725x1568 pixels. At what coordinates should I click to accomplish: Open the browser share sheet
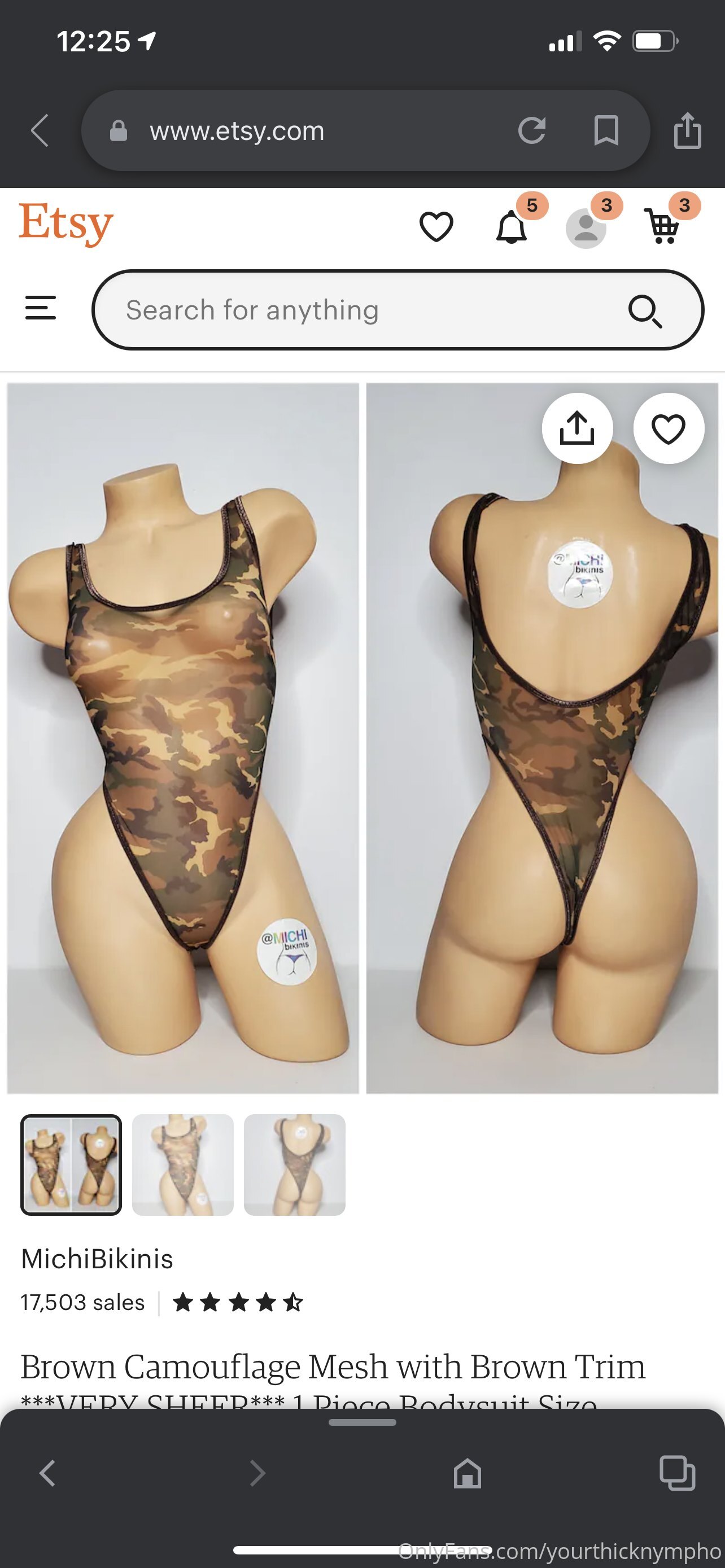click(x=688, y=130)
